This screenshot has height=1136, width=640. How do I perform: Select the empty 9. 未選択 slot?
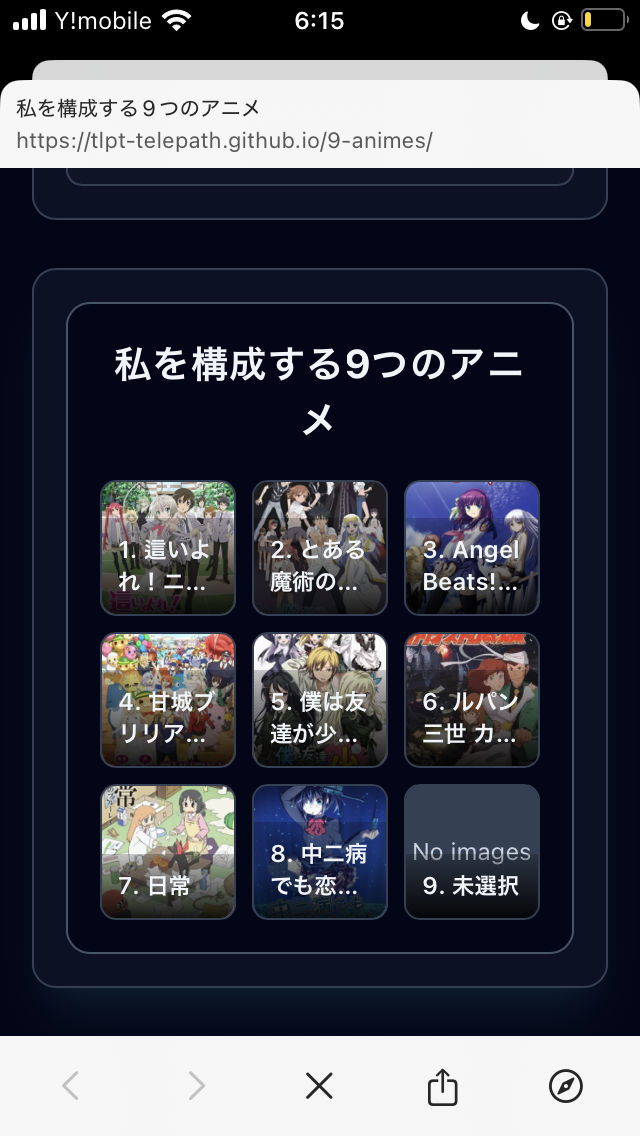click(x=472, y=852)
